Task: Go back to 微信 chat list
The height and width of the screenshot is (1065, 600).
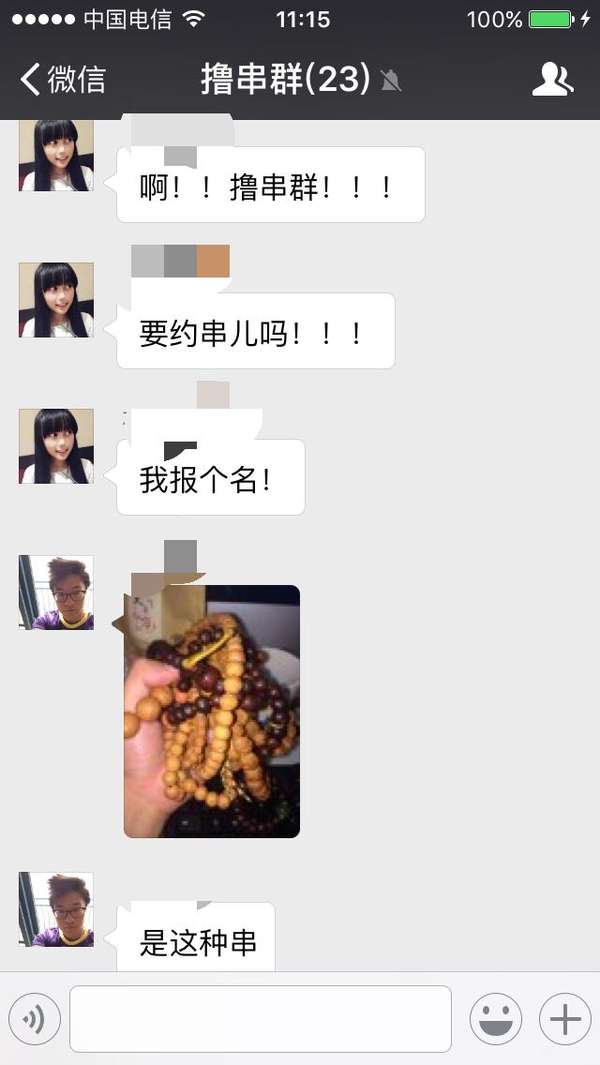Action: pos(62,79)
